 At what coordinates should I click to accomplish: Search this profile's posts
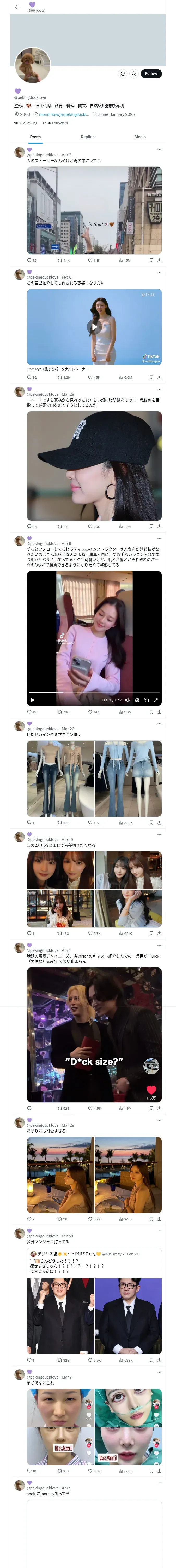point(133,74)
